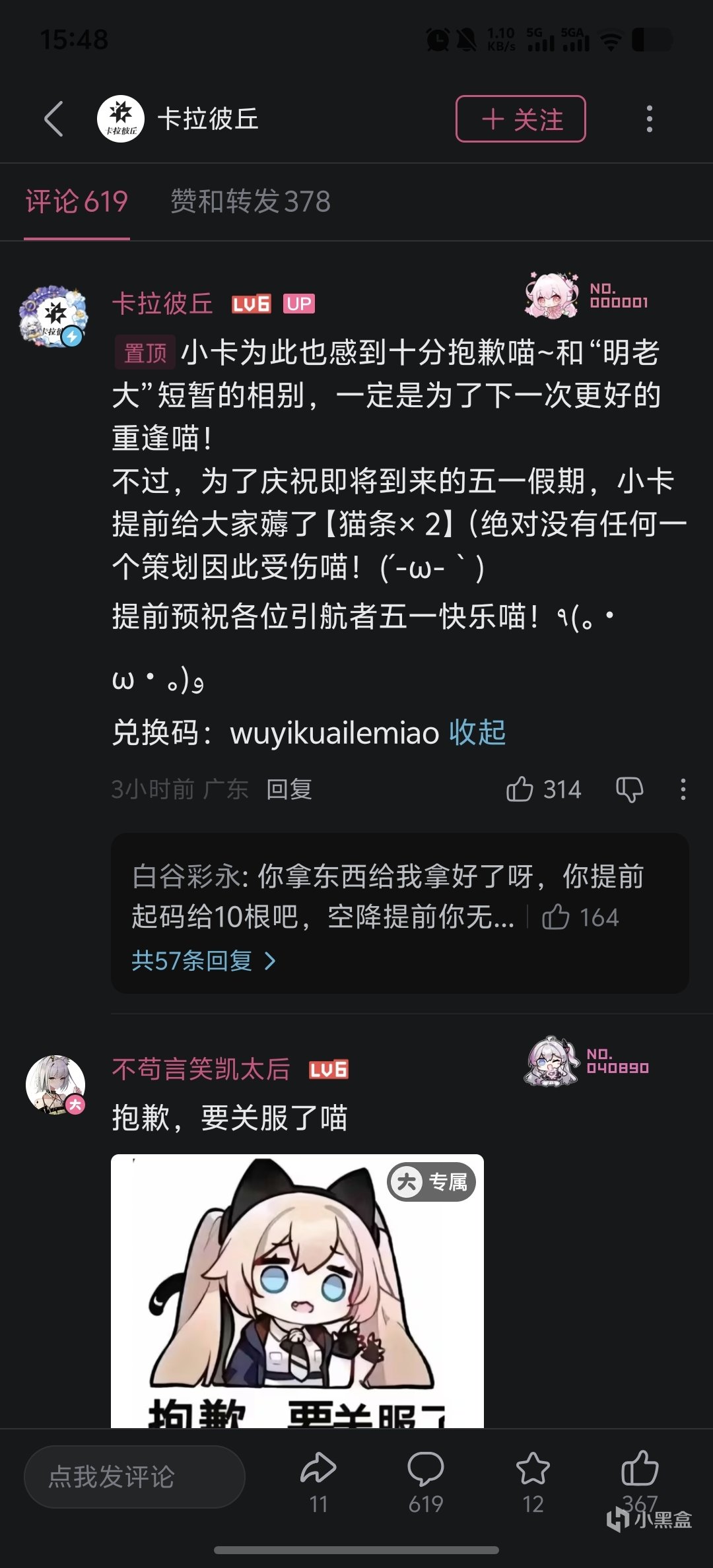Open the top-right overflow menu

pos(650,119)
